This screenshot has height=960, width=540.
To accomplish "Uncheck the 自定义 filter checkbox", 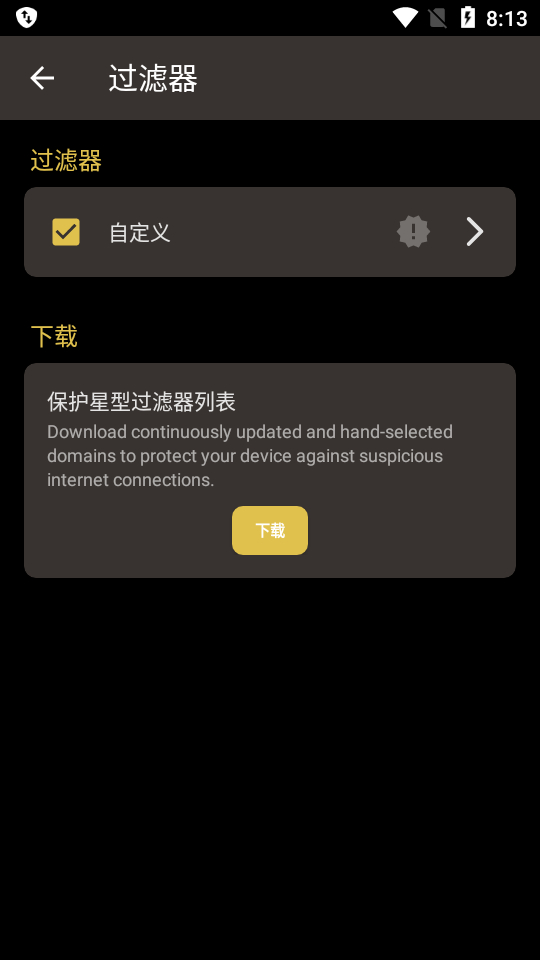I will [x=66, y=232].
